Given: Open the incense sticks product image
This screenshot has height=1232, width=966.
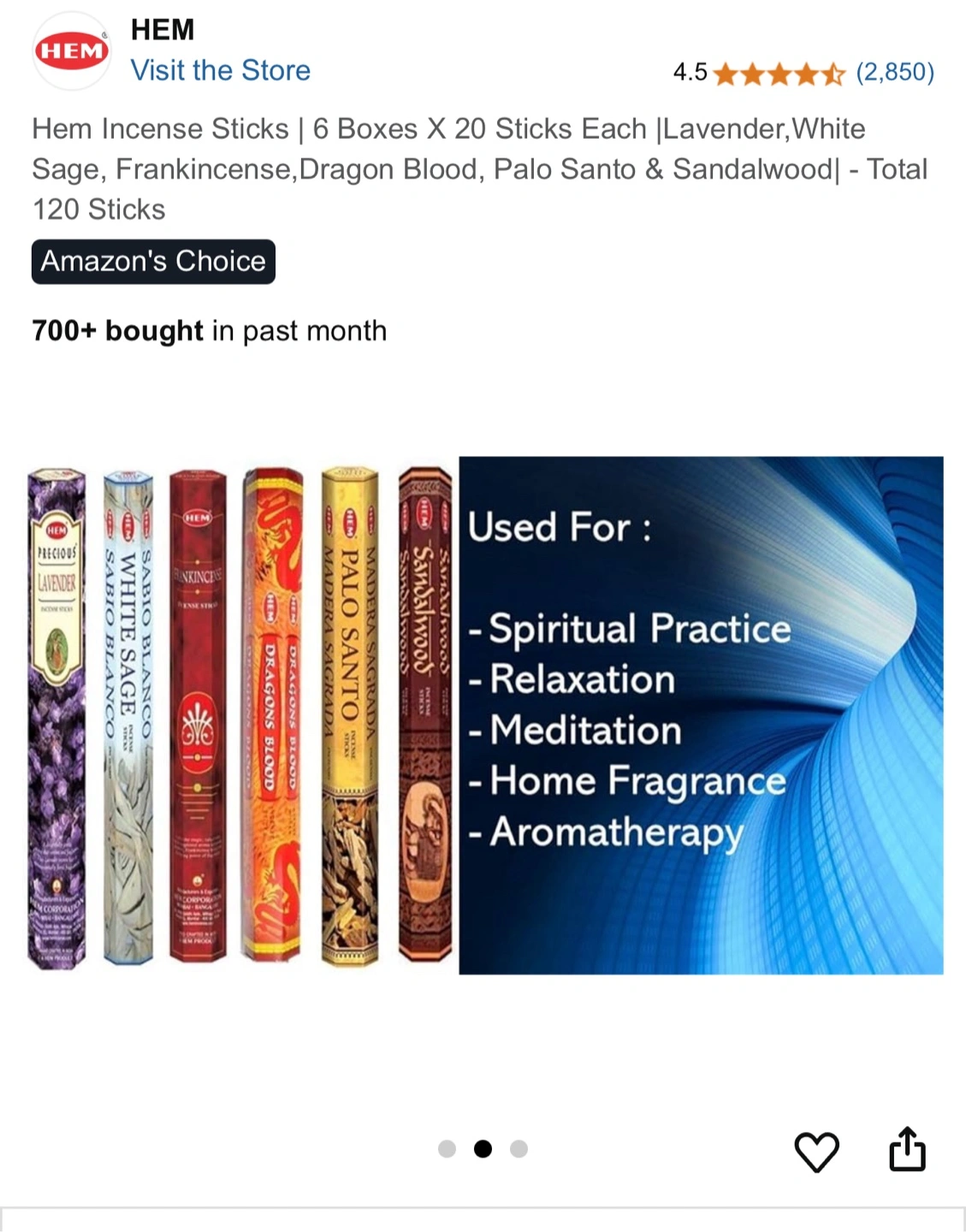Looking at the screenshot, I should (x=485, y=715).
